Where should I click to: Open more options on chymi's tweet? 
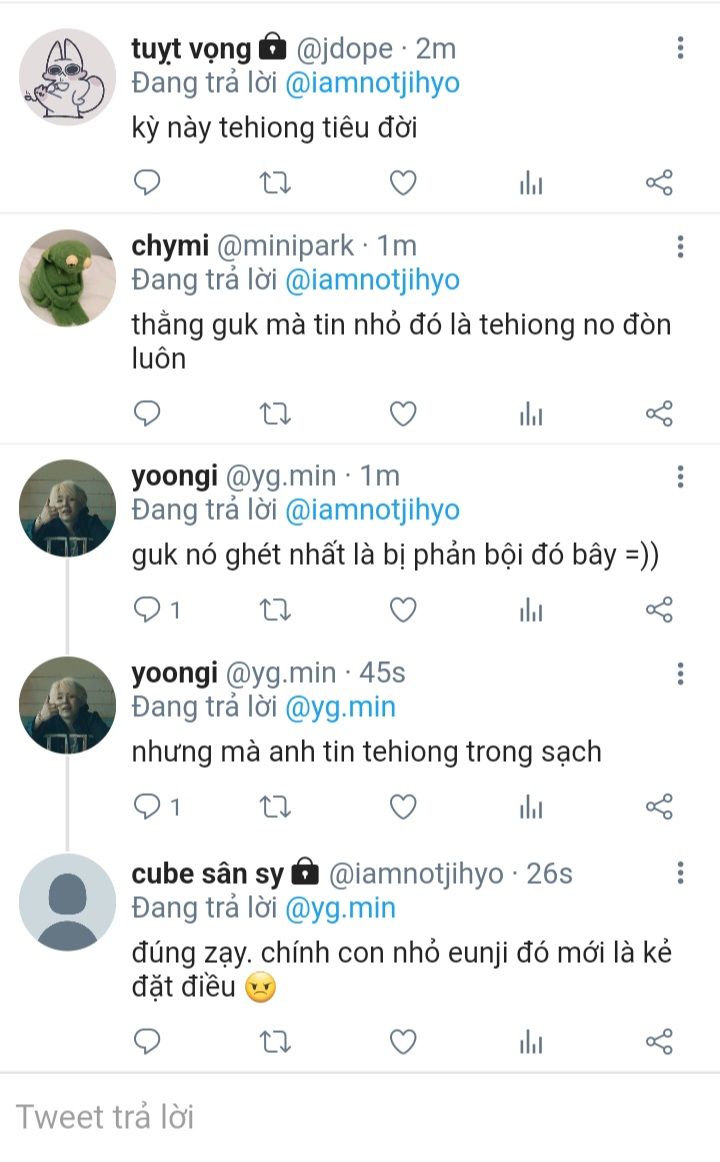[x=680, y=246]
